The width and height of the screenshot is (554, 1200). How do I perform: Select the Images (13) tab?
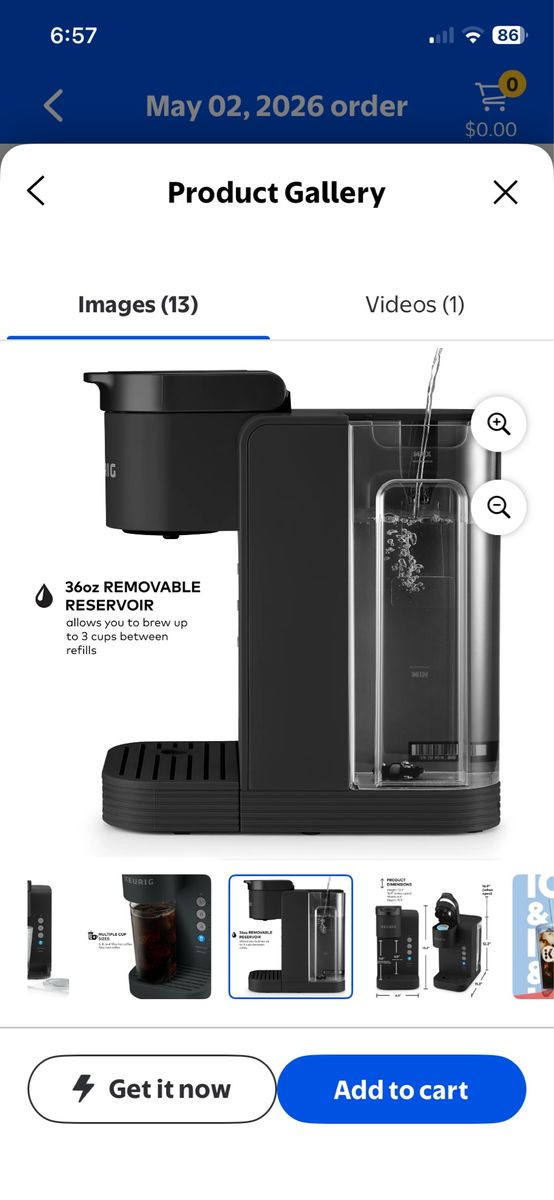click(138, 304)
